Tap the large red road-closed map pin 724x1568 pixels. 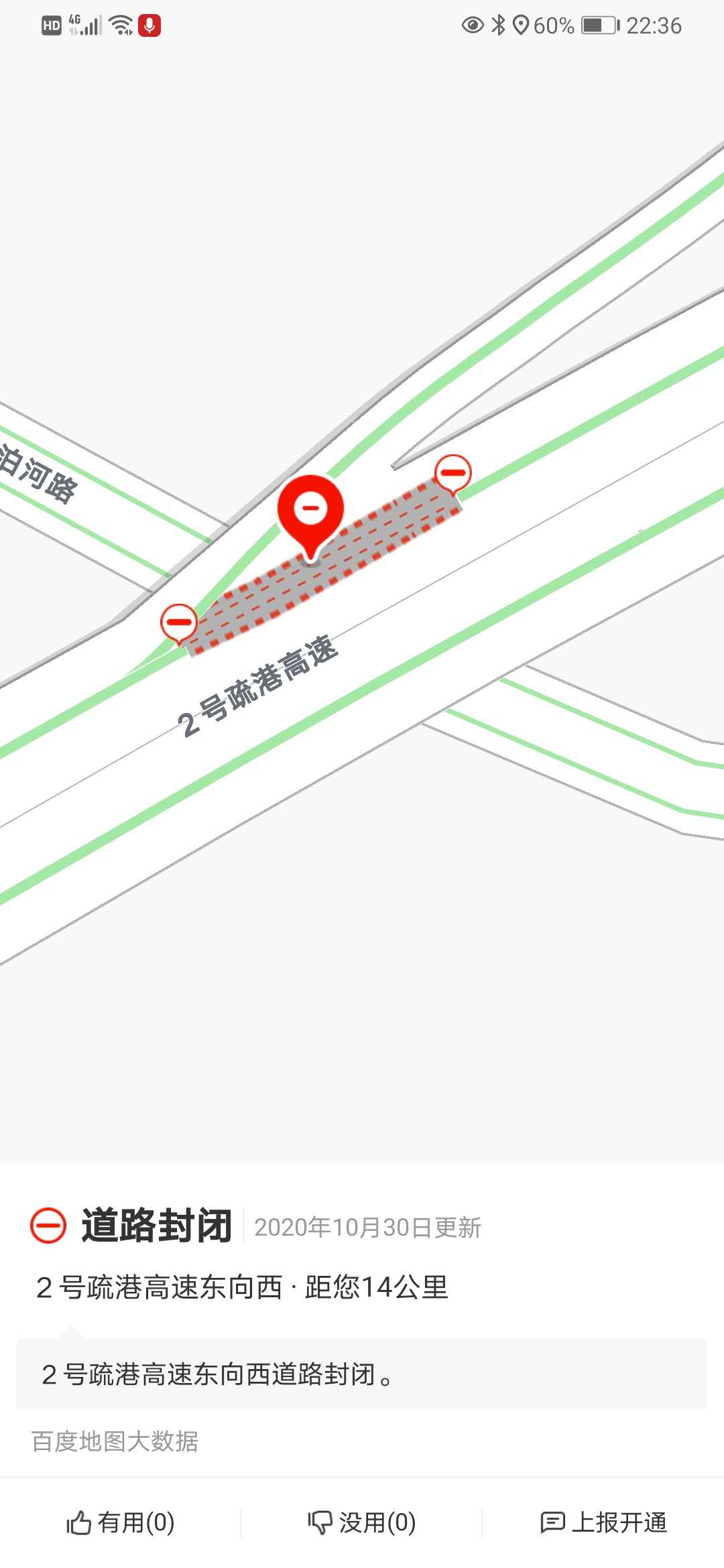[310, 511]
